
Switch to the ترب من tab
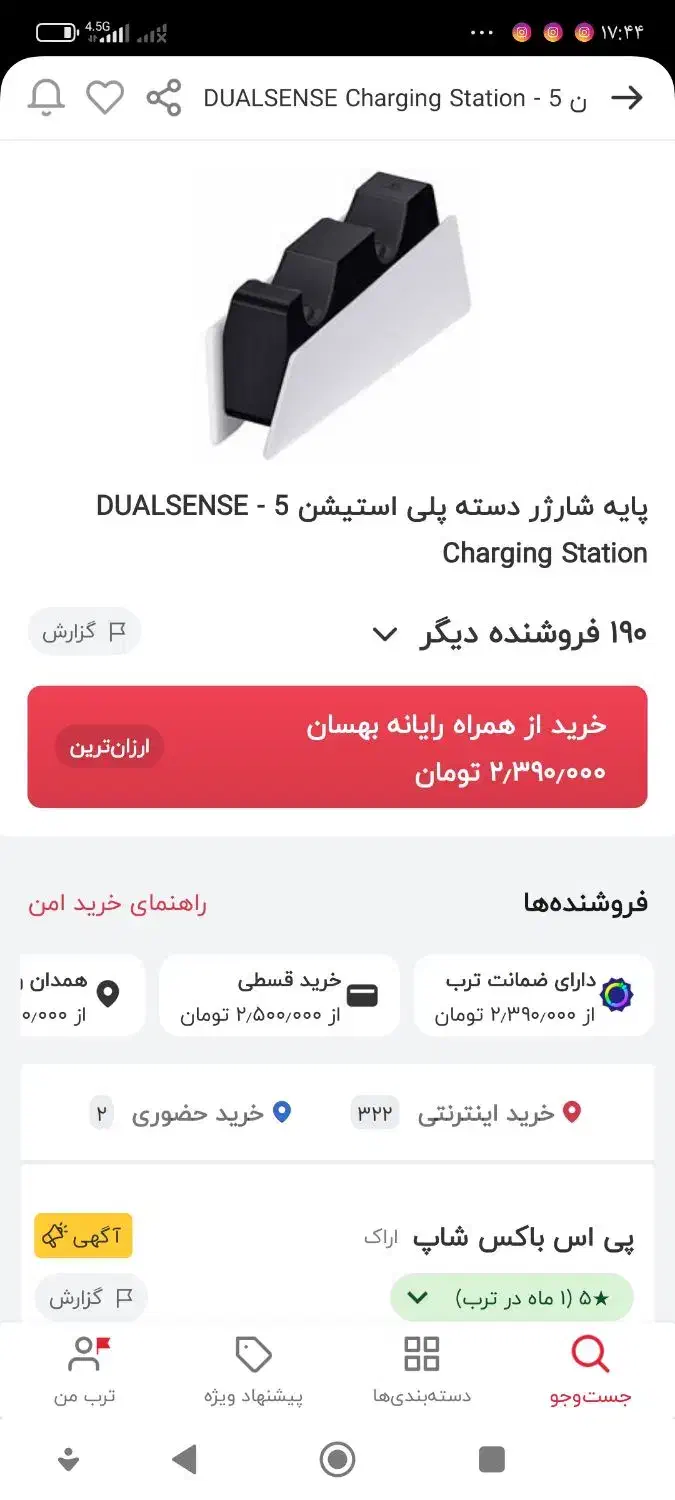coord(85,1370)
